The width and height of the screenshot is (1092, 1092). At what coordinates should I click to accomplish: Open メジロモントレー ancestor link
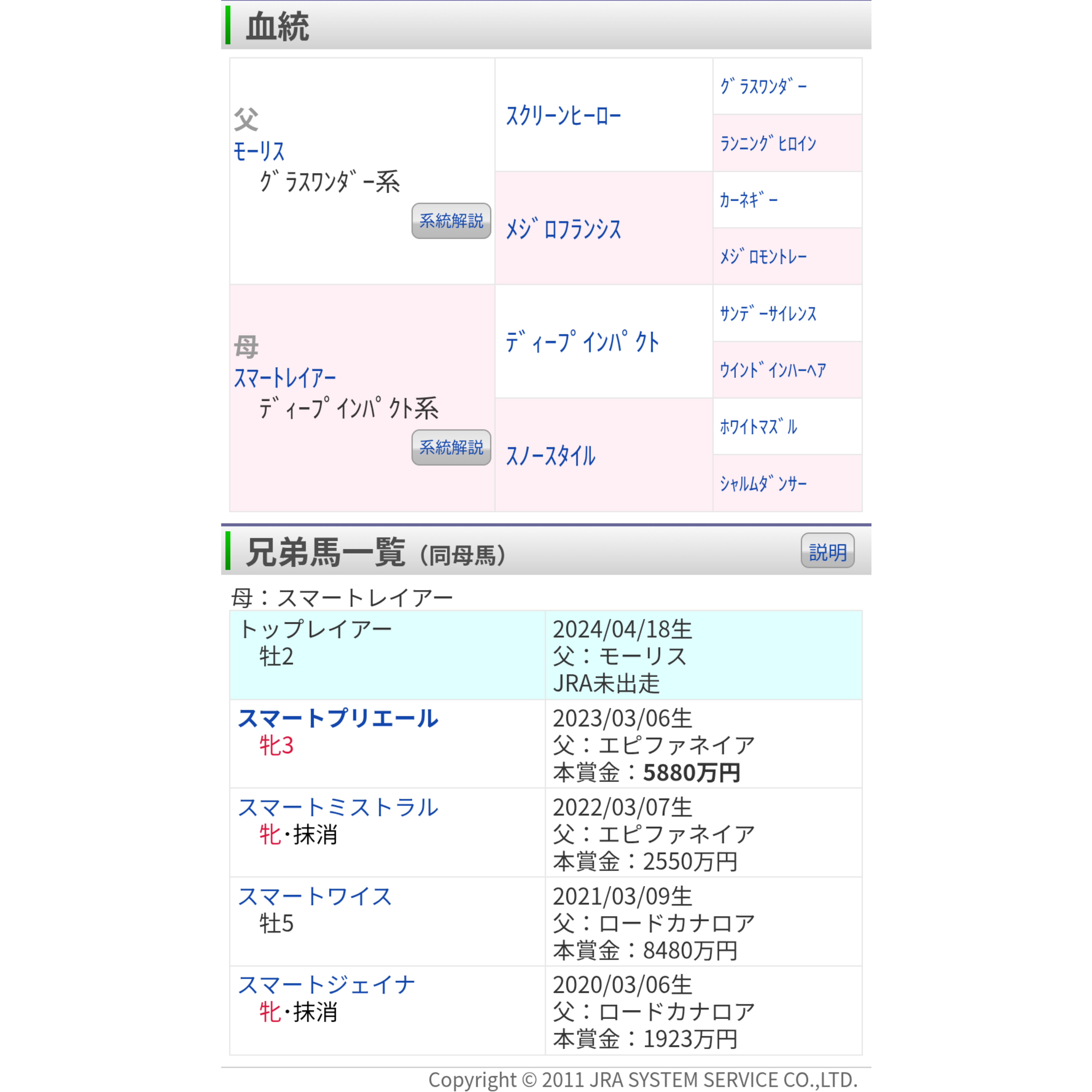click(763, 257)
